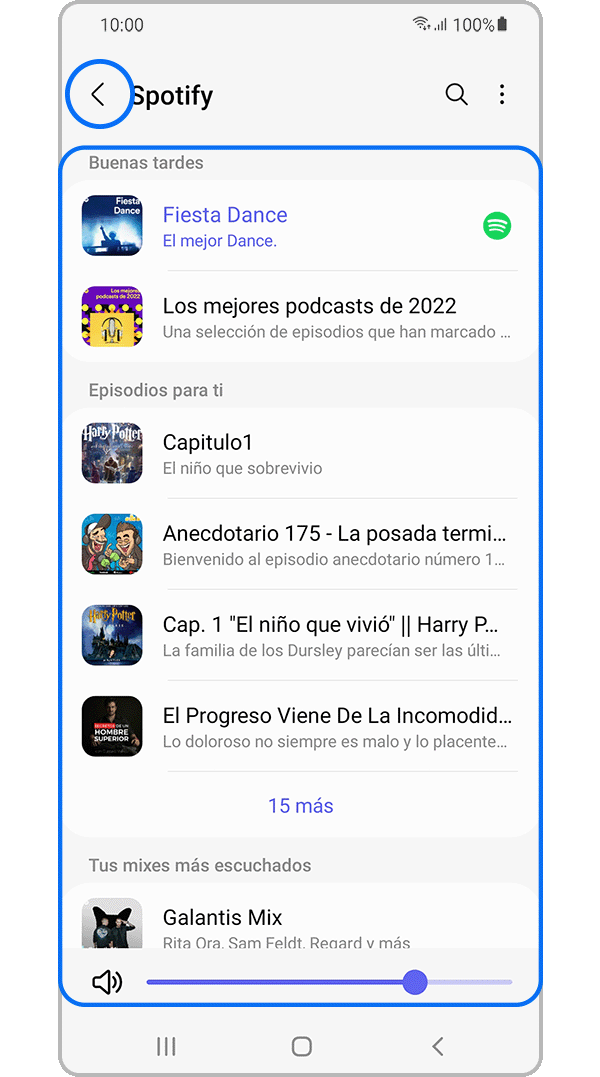Tap the speaker volume icon
The width and height of the screenshot is (600, 1077).
click(107, 983)
